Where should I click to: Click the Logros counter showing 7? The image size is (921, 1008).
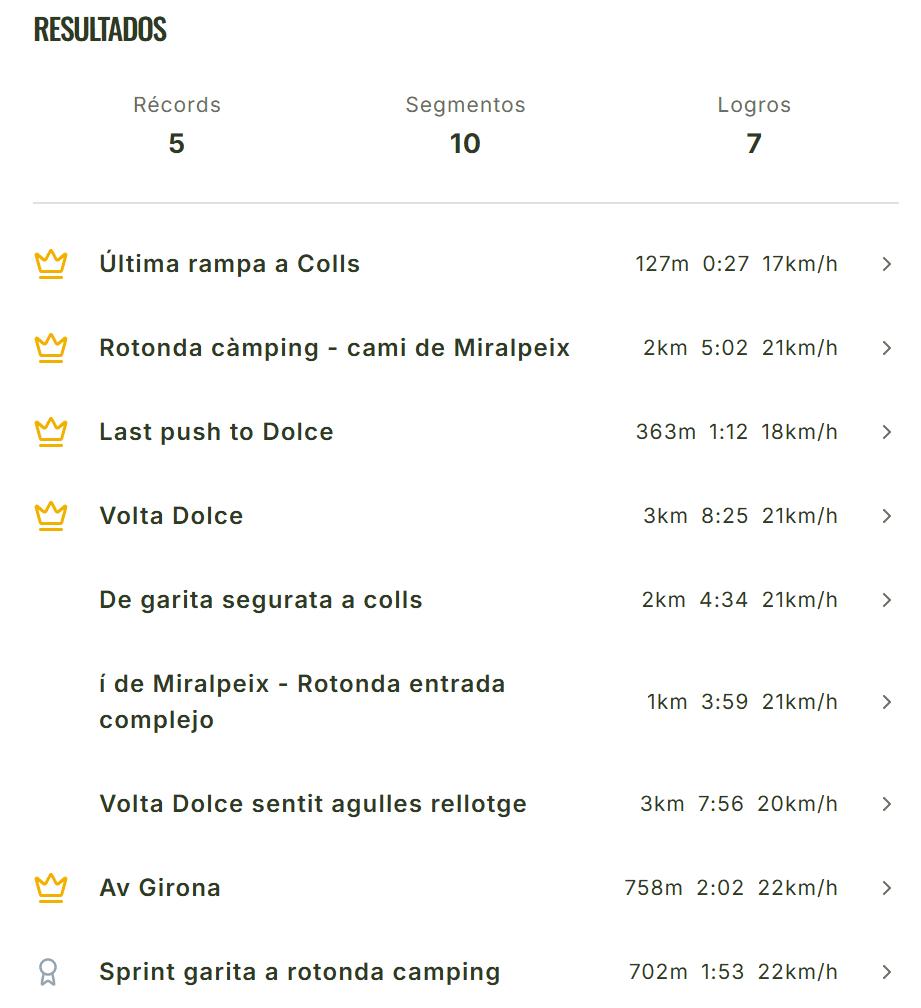point(753,124)
